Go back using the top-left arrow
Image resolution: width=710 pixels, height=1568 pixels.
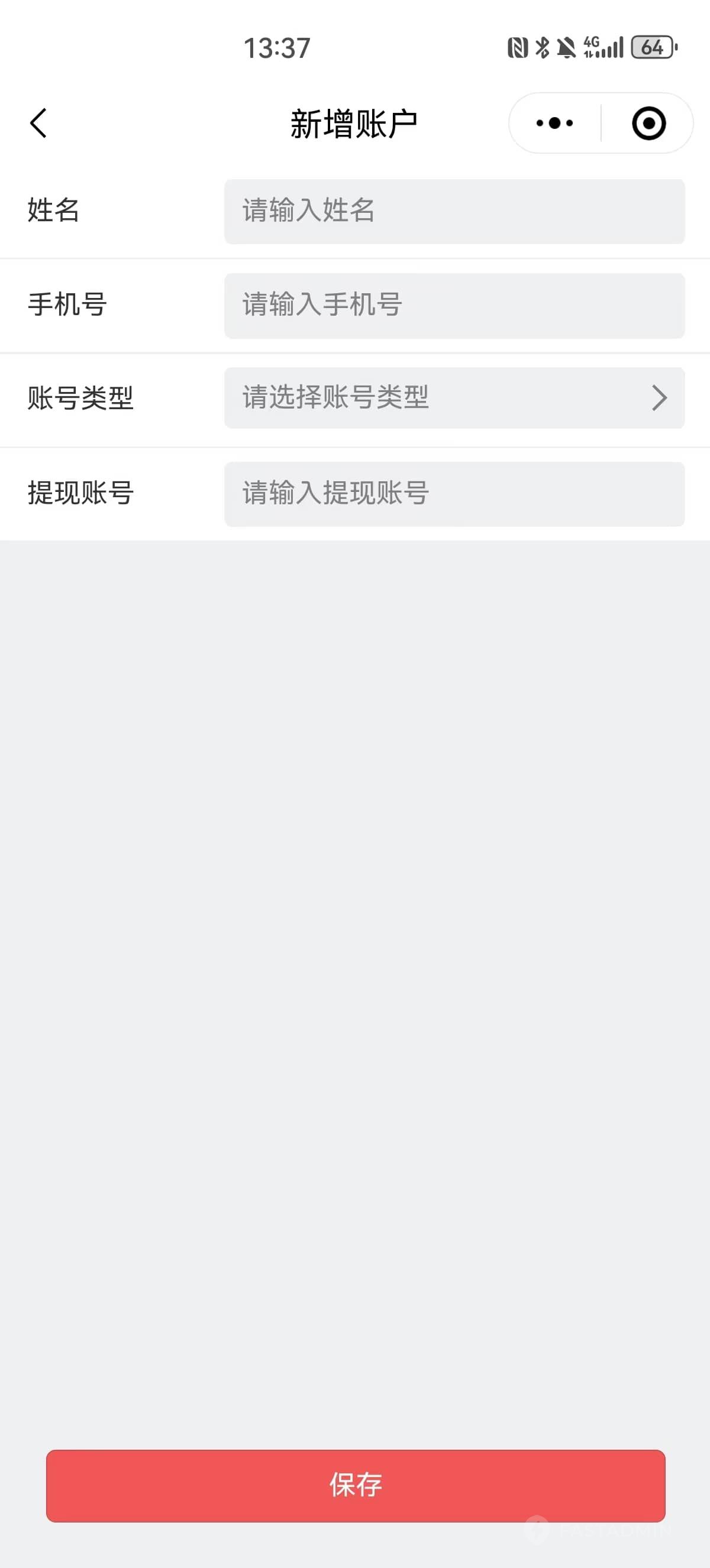[x=38, y=123]
